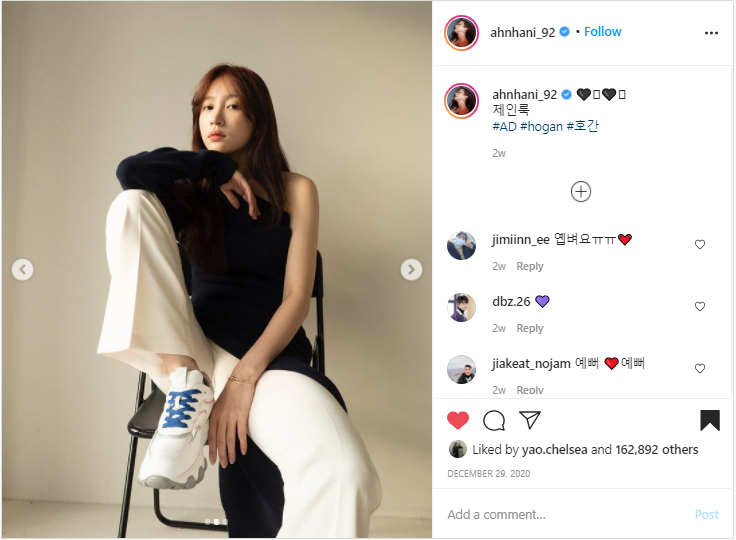The height and width of the screenshot is (540, 736).
Task: Like the comment by dbz.26
Action: pos(700,307)
